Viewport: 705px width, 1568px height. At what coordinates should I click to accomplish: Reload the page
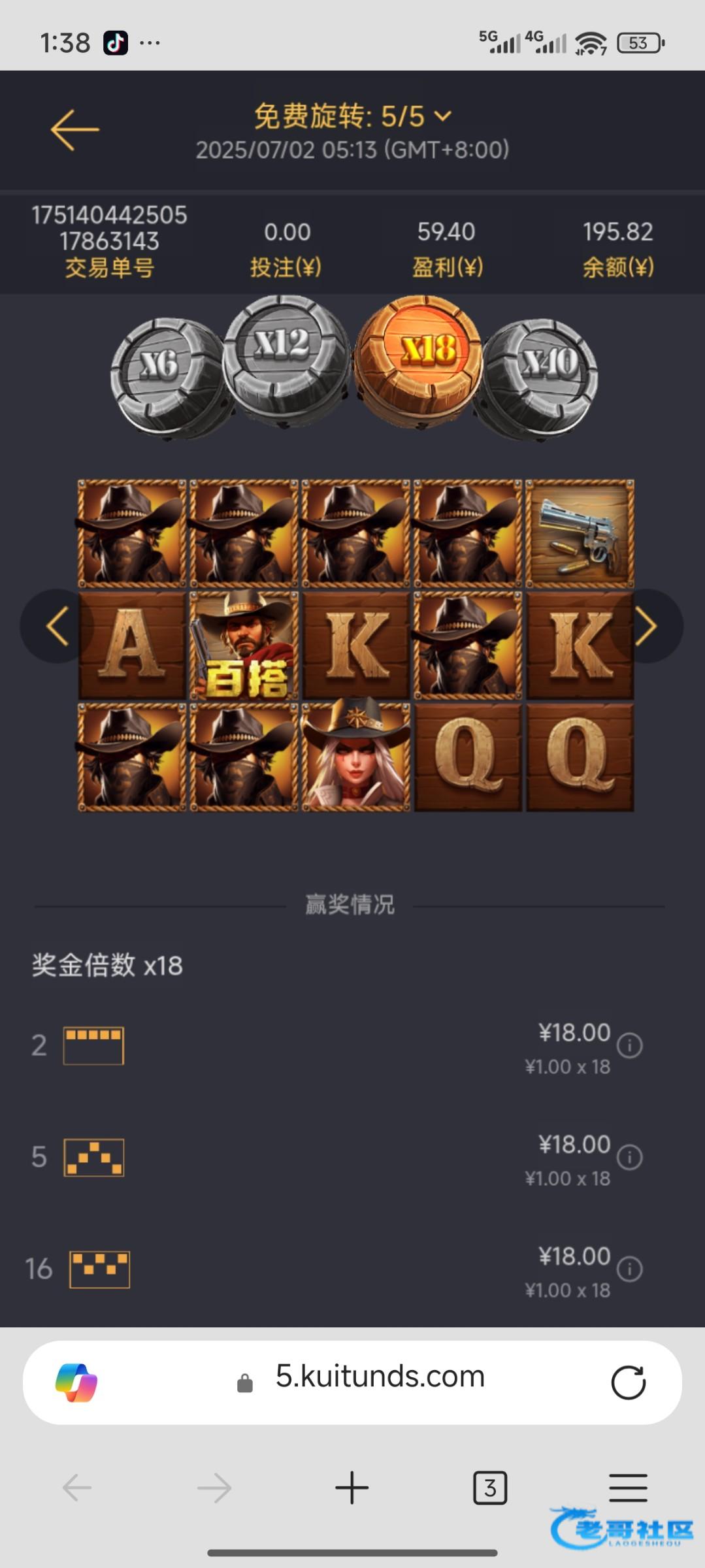pos(628,1382)
